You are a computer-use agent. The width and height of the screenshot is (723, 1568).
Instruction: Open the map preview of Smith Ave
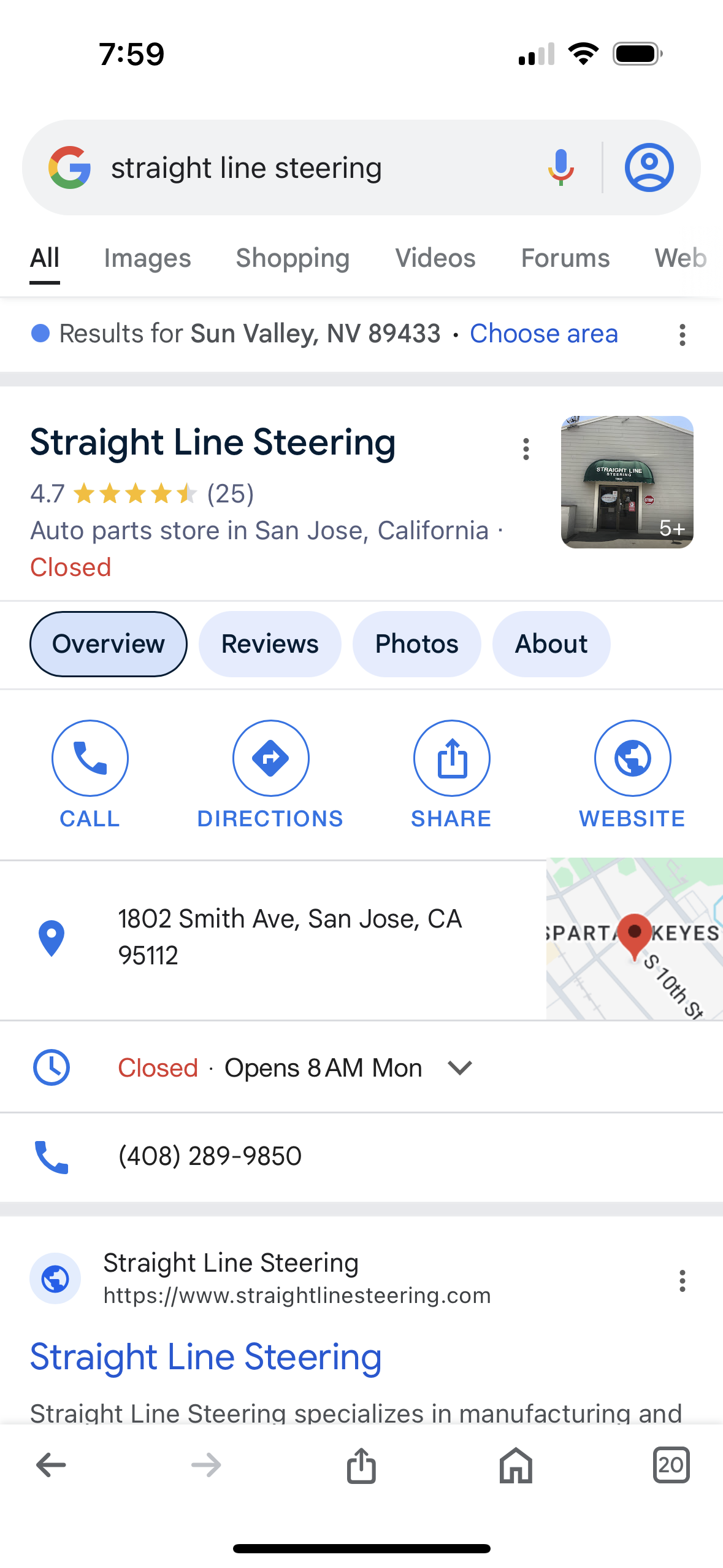click(x=634, y=939)
